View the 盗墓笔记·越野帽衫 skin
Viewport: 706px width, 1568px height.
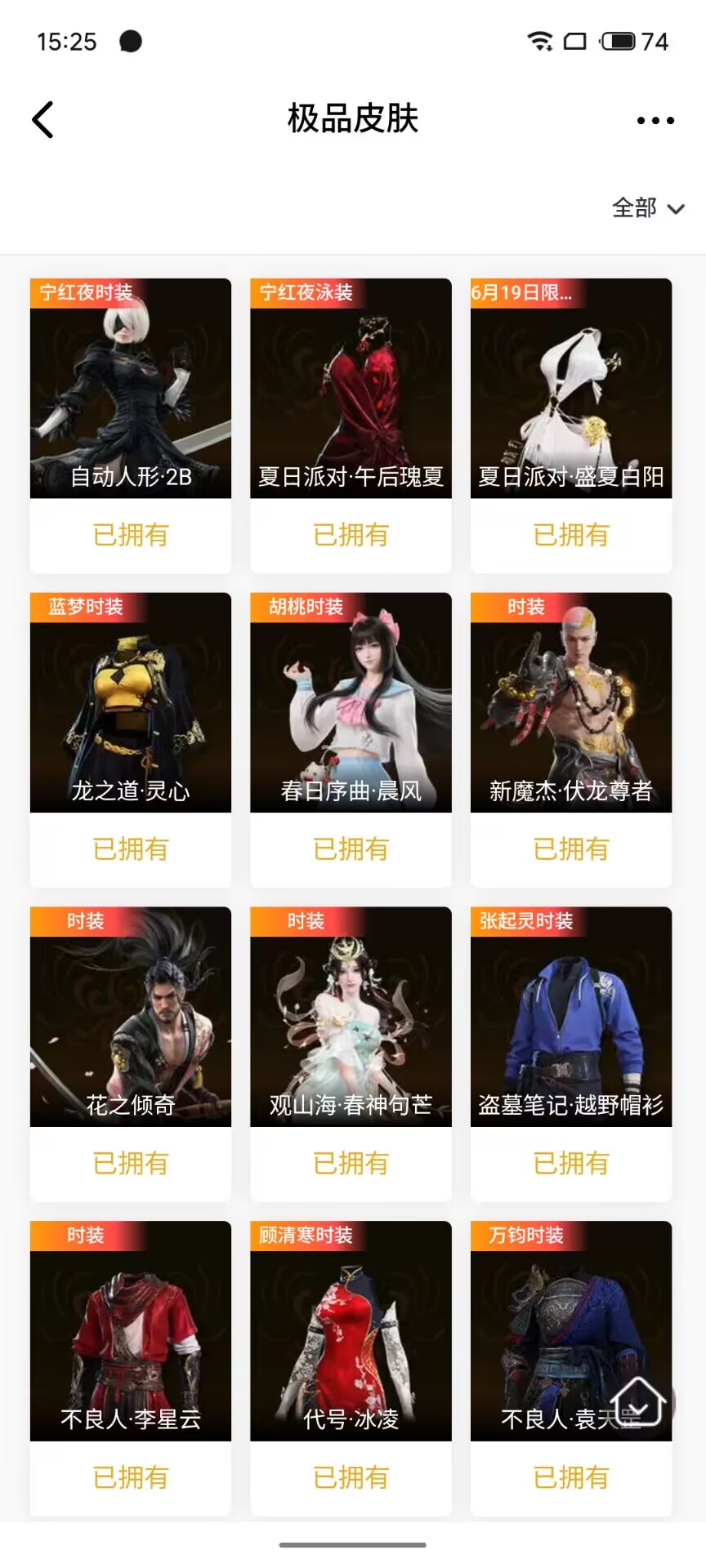click(x=571, y=1017)
